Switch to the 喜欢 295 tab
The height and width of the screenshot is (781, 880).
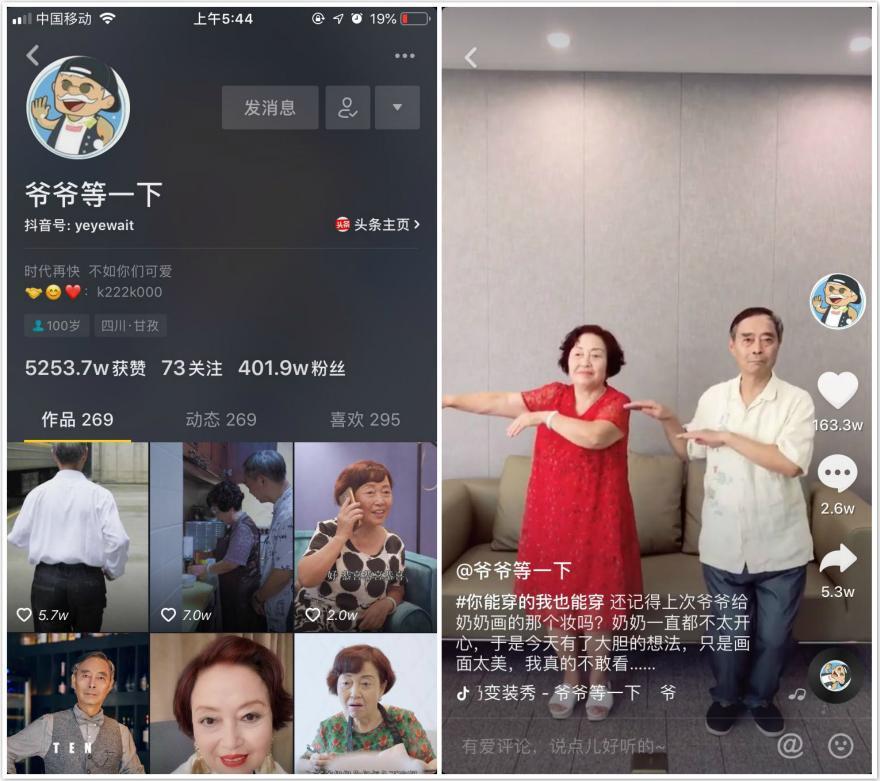(x=365, y=420)
